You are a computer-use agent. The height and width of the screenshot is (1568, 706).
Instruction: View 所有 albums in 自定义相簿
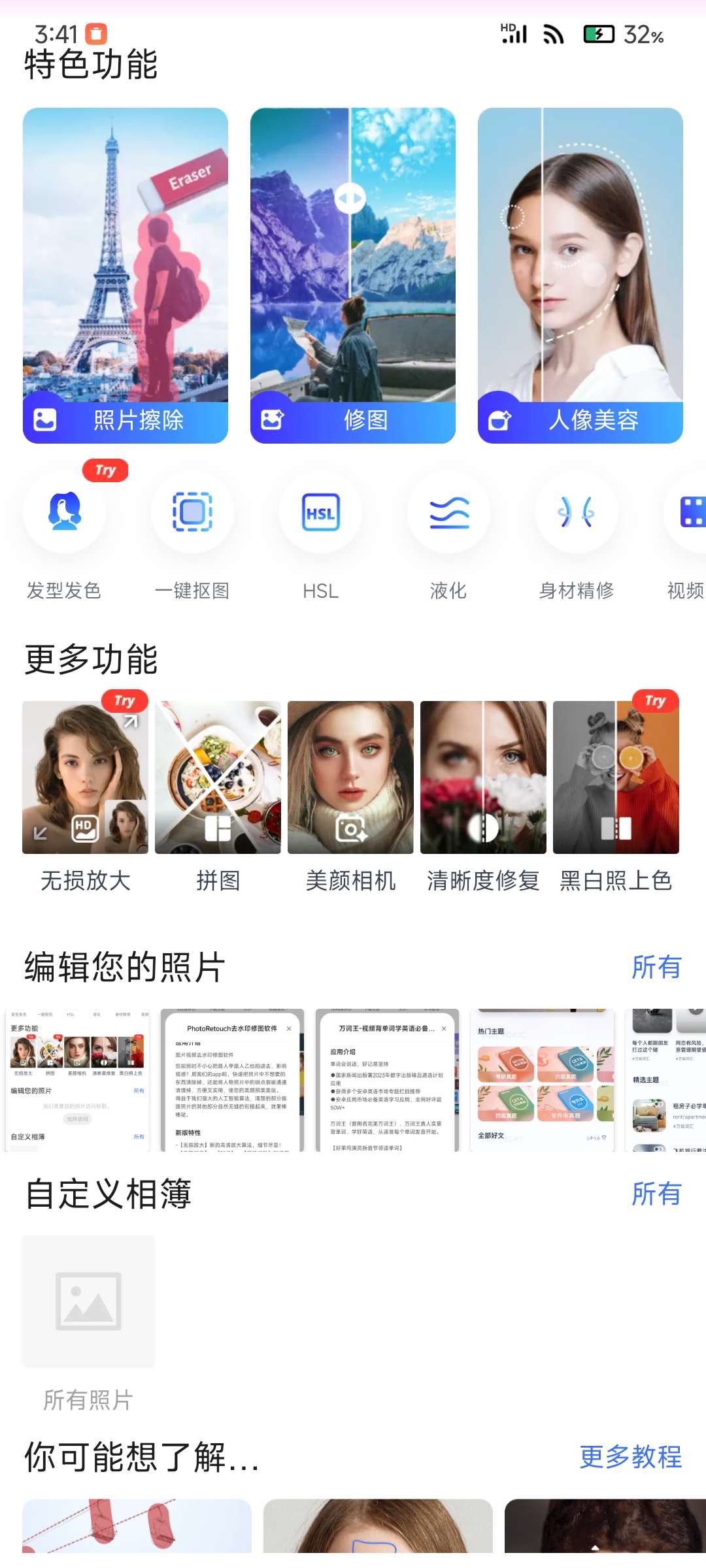tap(656, 1194)
